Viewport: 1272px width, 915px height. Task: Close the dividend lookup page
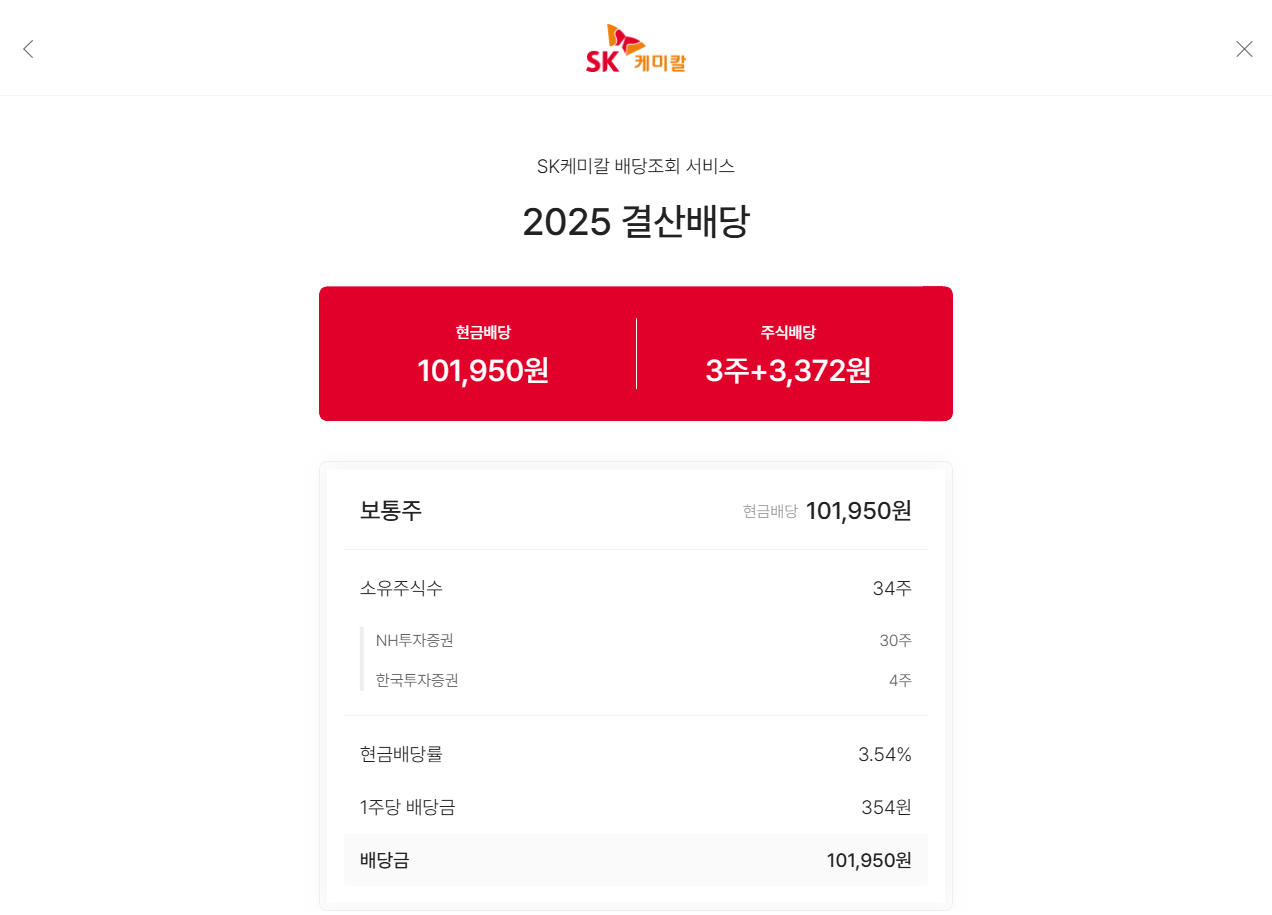click(1244, 49)
